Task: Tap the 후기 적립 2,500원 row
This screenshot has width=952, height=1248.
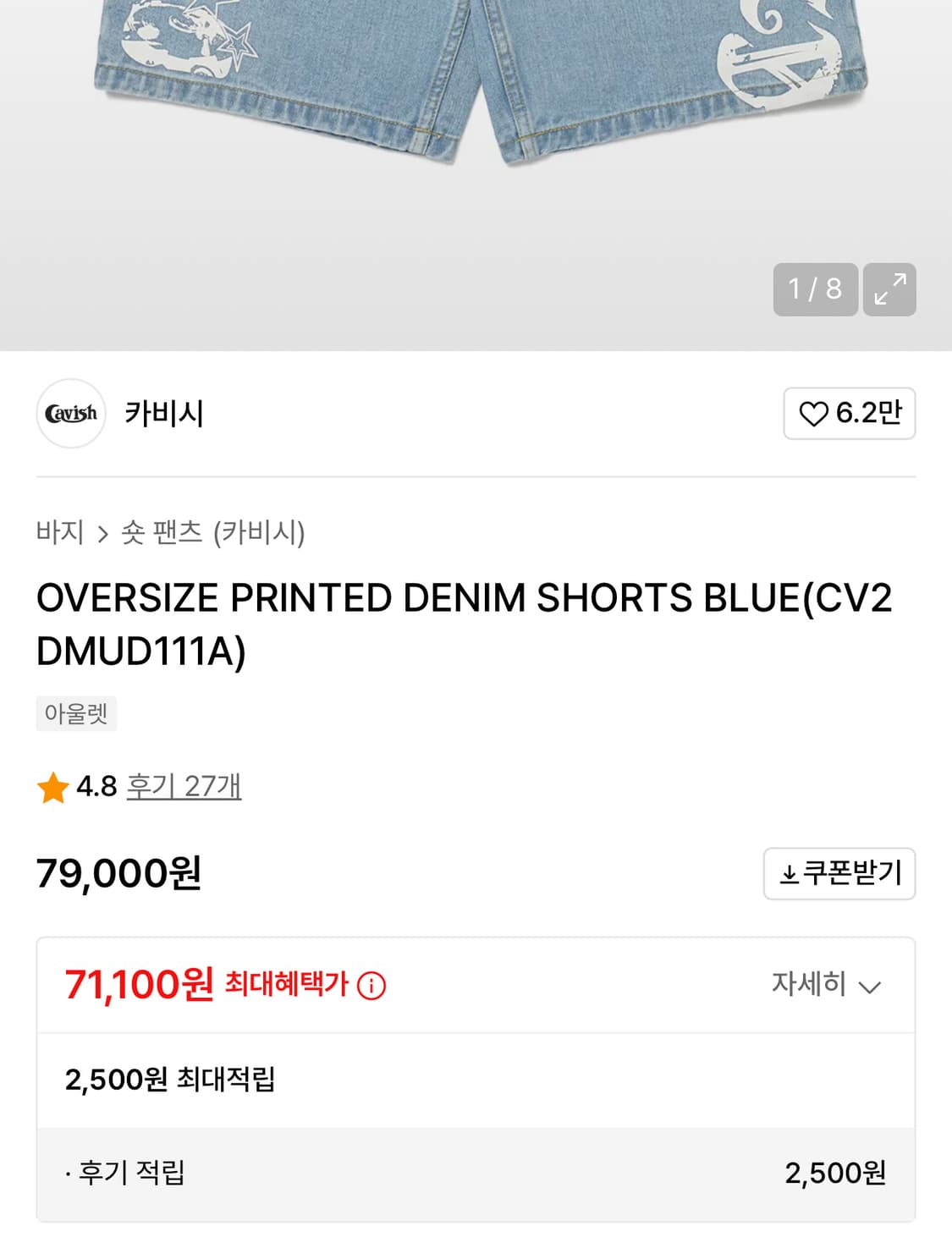Action: pyautogui.click(x=476, y=1174)
